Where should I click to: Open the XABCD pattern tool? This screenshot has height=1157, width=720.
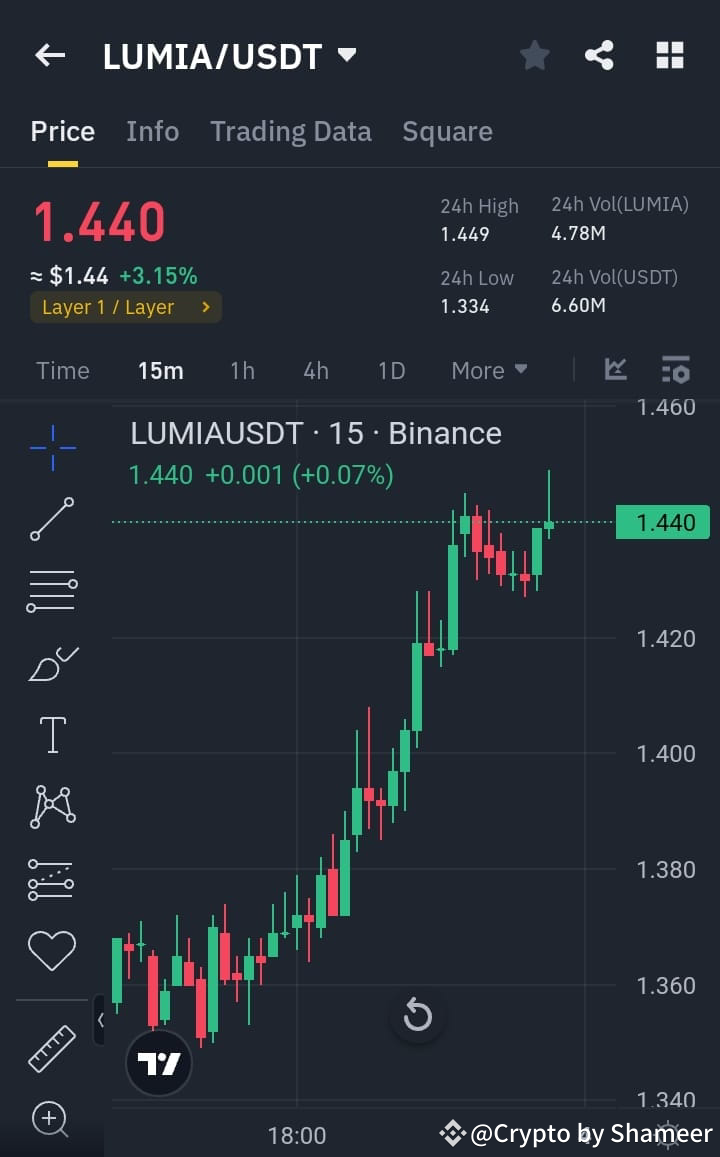pos(51,806)
